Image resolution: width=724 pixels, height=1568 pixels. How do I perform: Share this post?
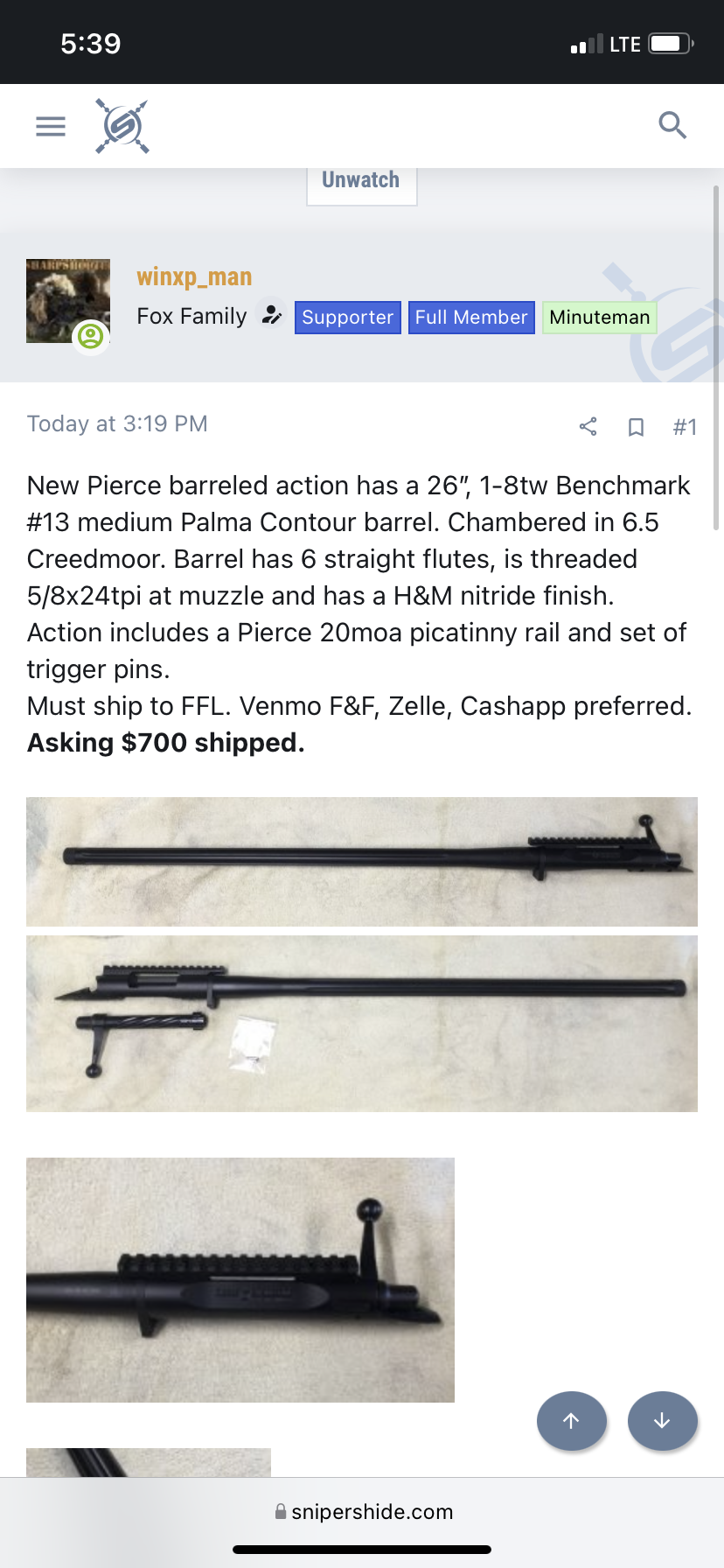(588, 427)
